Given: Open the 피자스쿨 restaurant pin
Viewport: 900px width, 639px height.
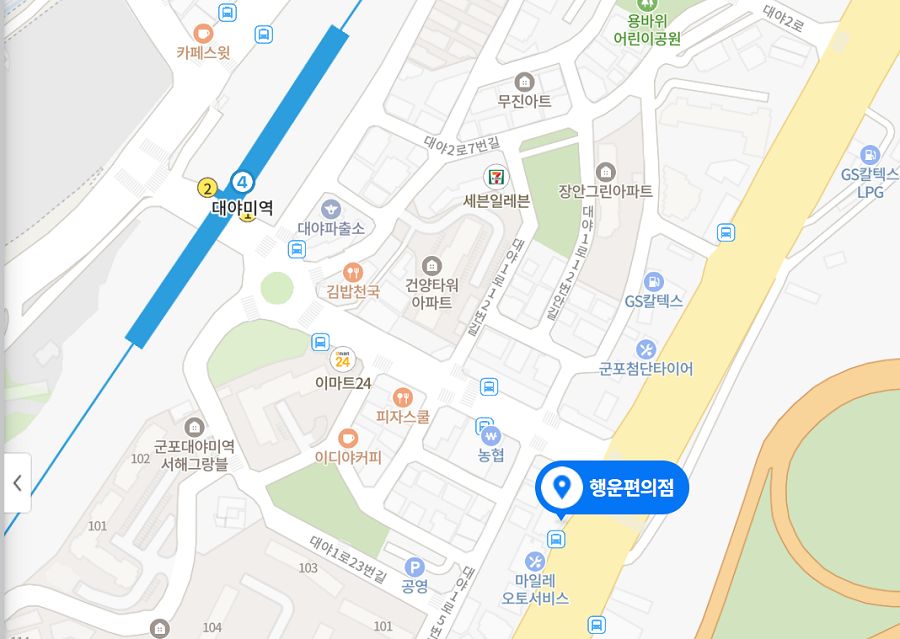Looking at the screenshot, I should point(402,397).
